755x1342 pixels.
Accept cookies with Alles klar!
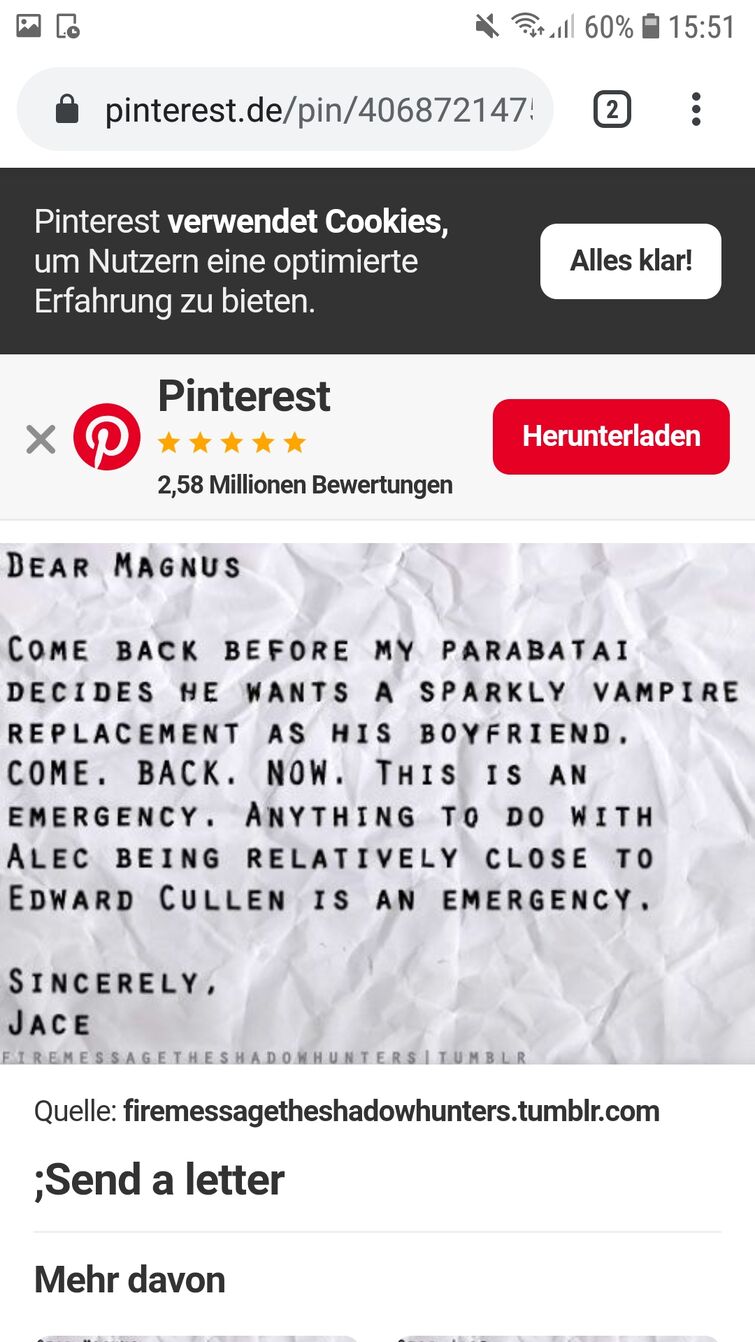coord(630,261)
